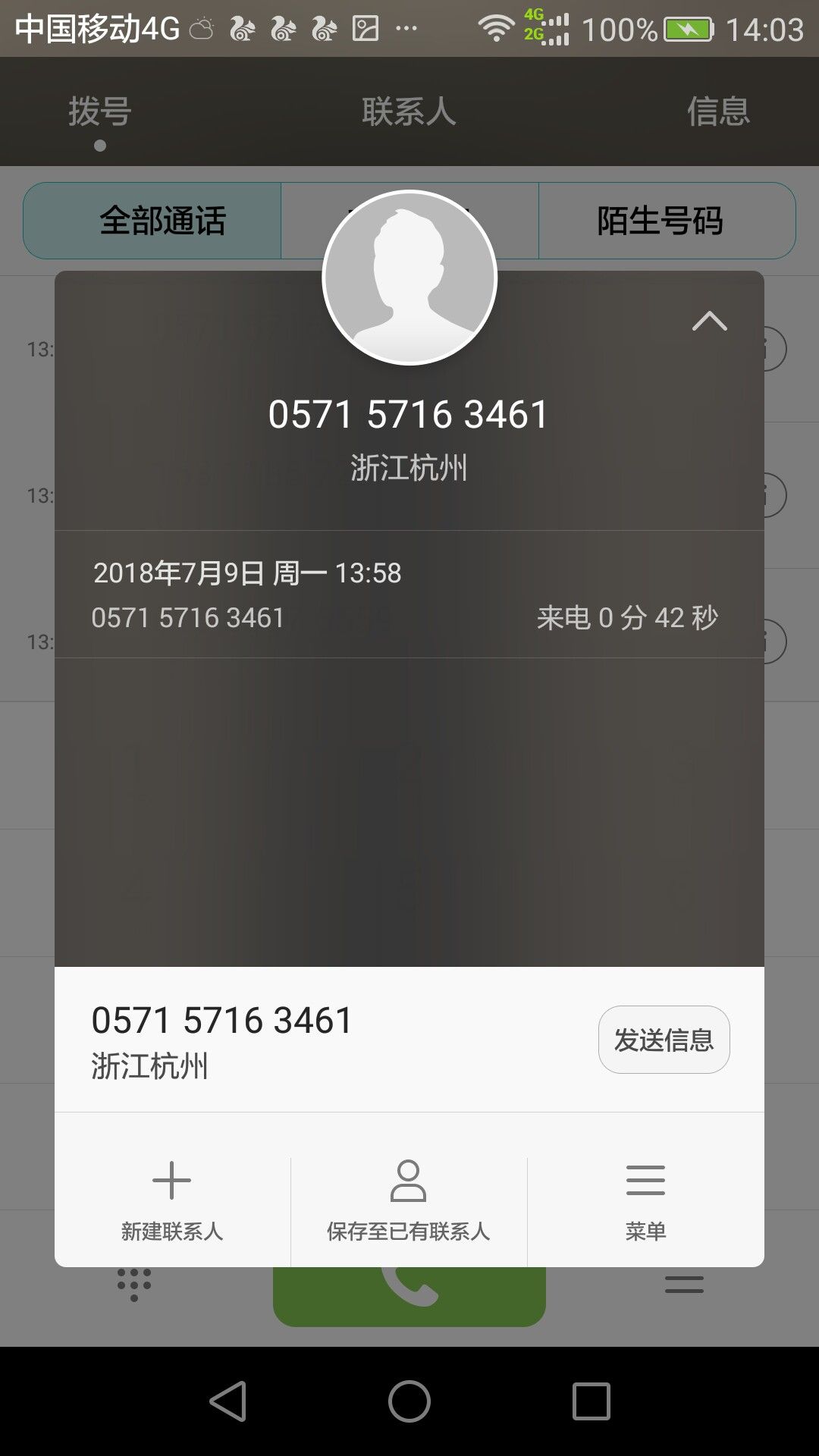Tap the 发送信息 button
This screenshot has width=819, height=1456.
coord(664,1040)
